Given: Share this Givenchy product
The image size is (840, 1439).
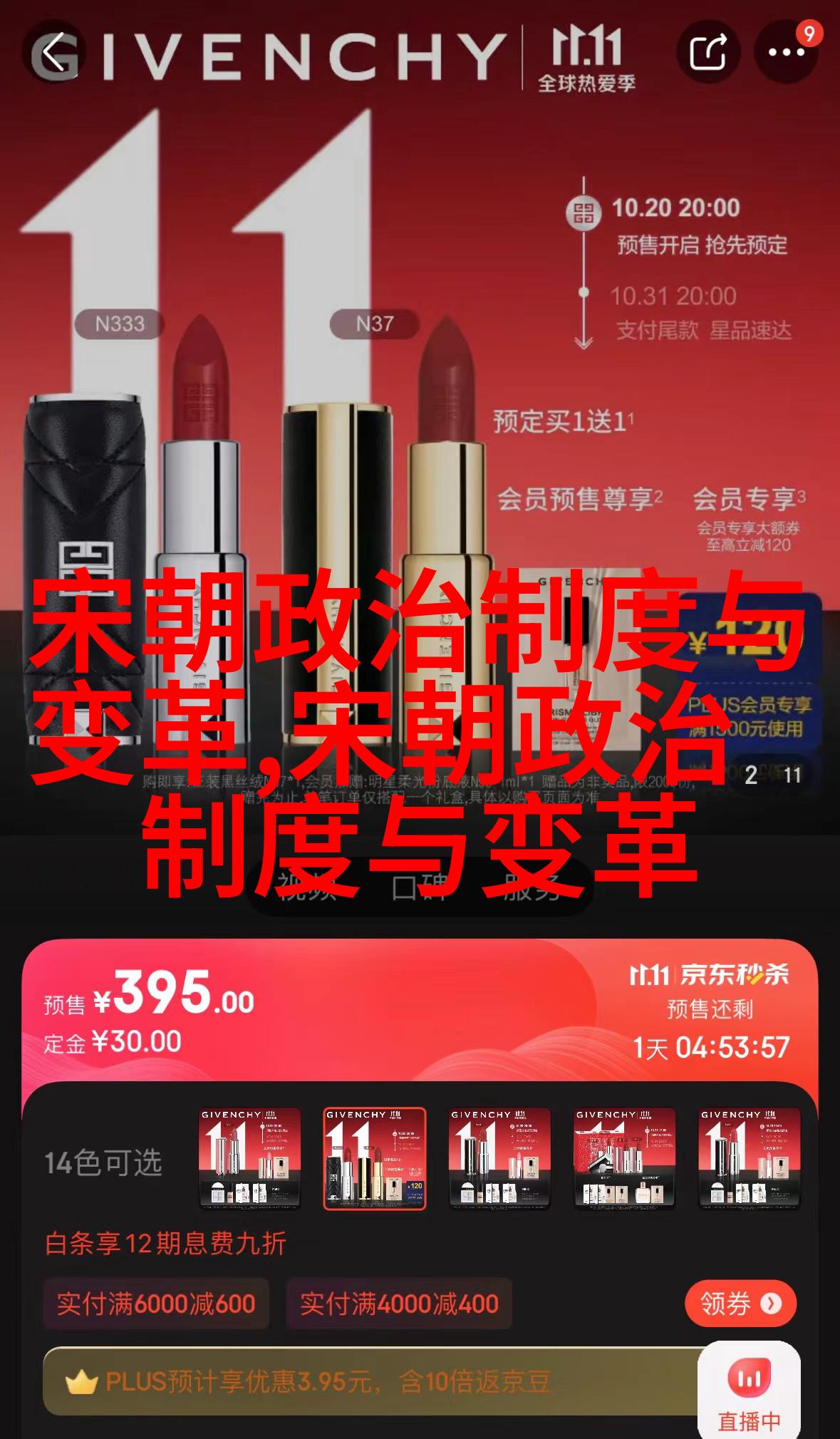Looking at the screenshot, I should (x=707, y=52).
